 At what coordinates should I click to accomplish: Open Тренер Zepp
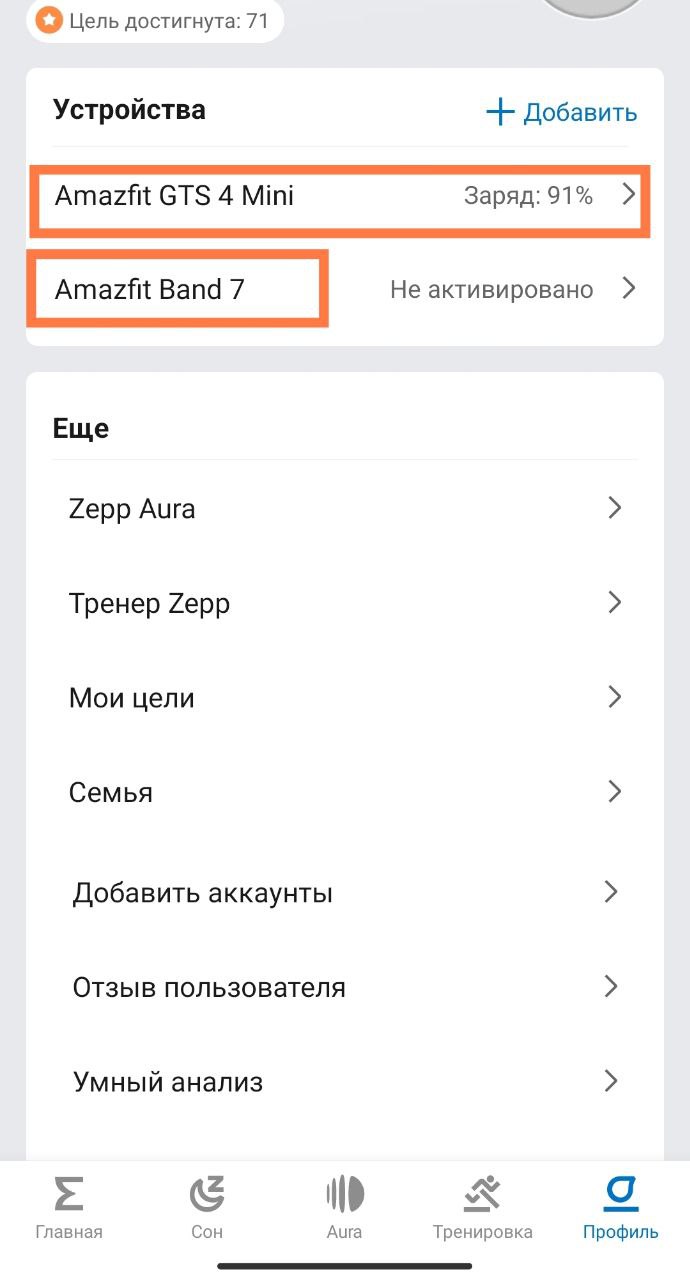(345, 603)
